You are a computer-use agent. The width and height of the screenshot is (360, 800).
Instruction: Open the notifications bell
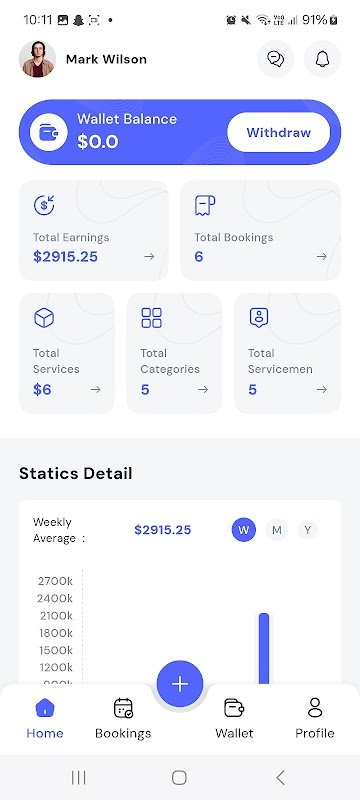click(x=322, y=59)
